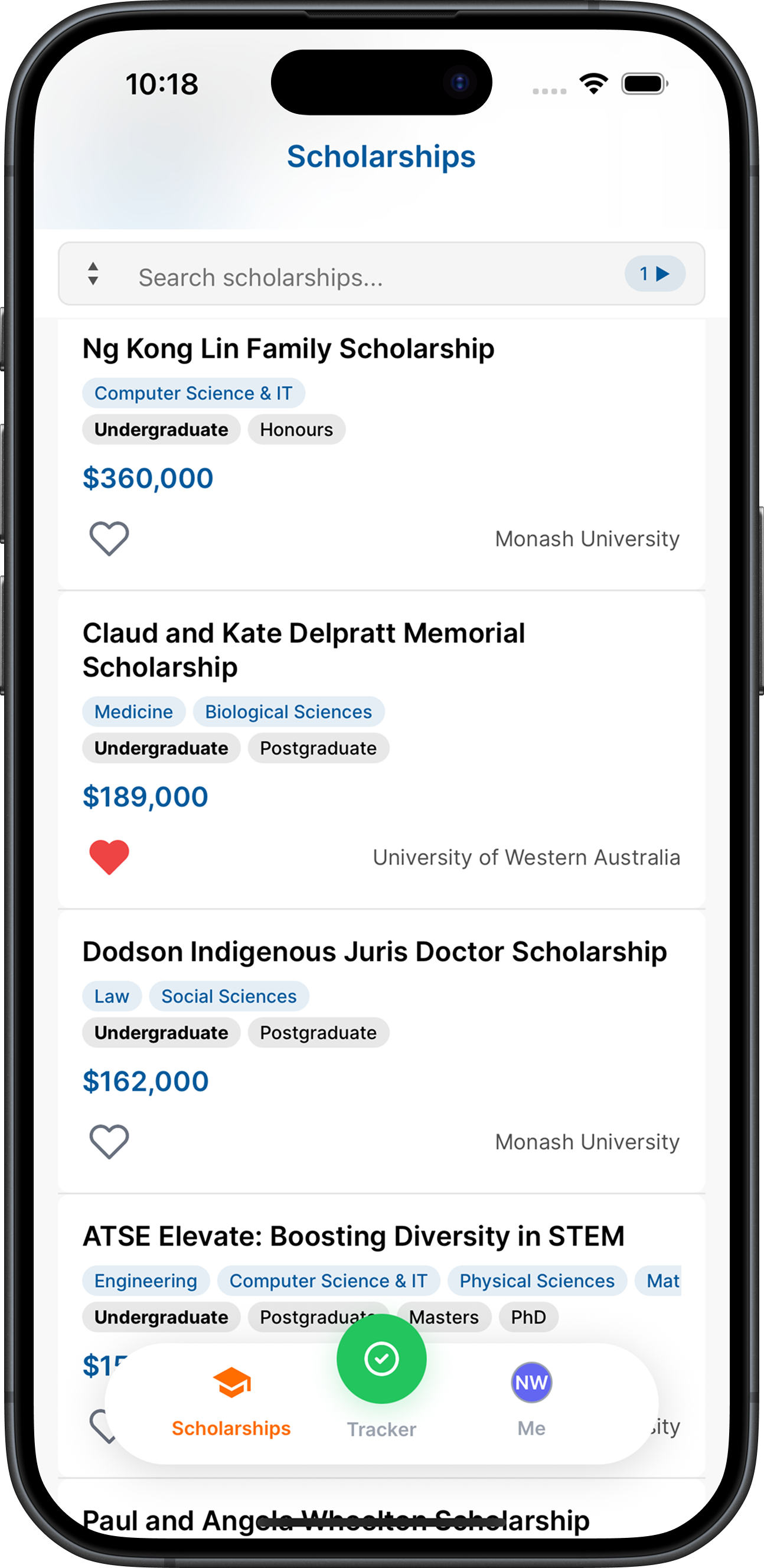Favorite the Ng Kong Lin Family Scholarship
Image resolution: width=764 pixels, height=1568 pixels.
tap(110, 538)
